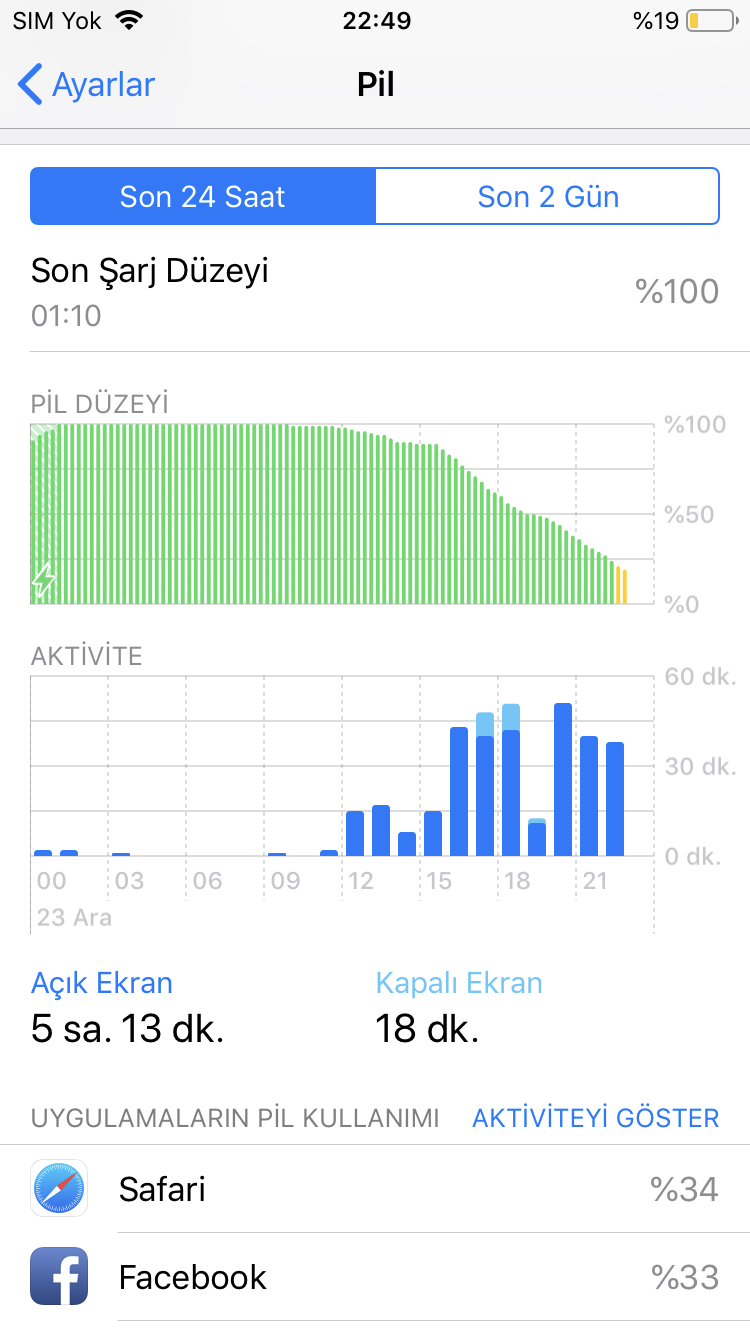This screenshot has width=750, height=1334.
Task: Tap AKTİVİTEYİ GÖSTER link
Action: click(x=595, y=1118)
